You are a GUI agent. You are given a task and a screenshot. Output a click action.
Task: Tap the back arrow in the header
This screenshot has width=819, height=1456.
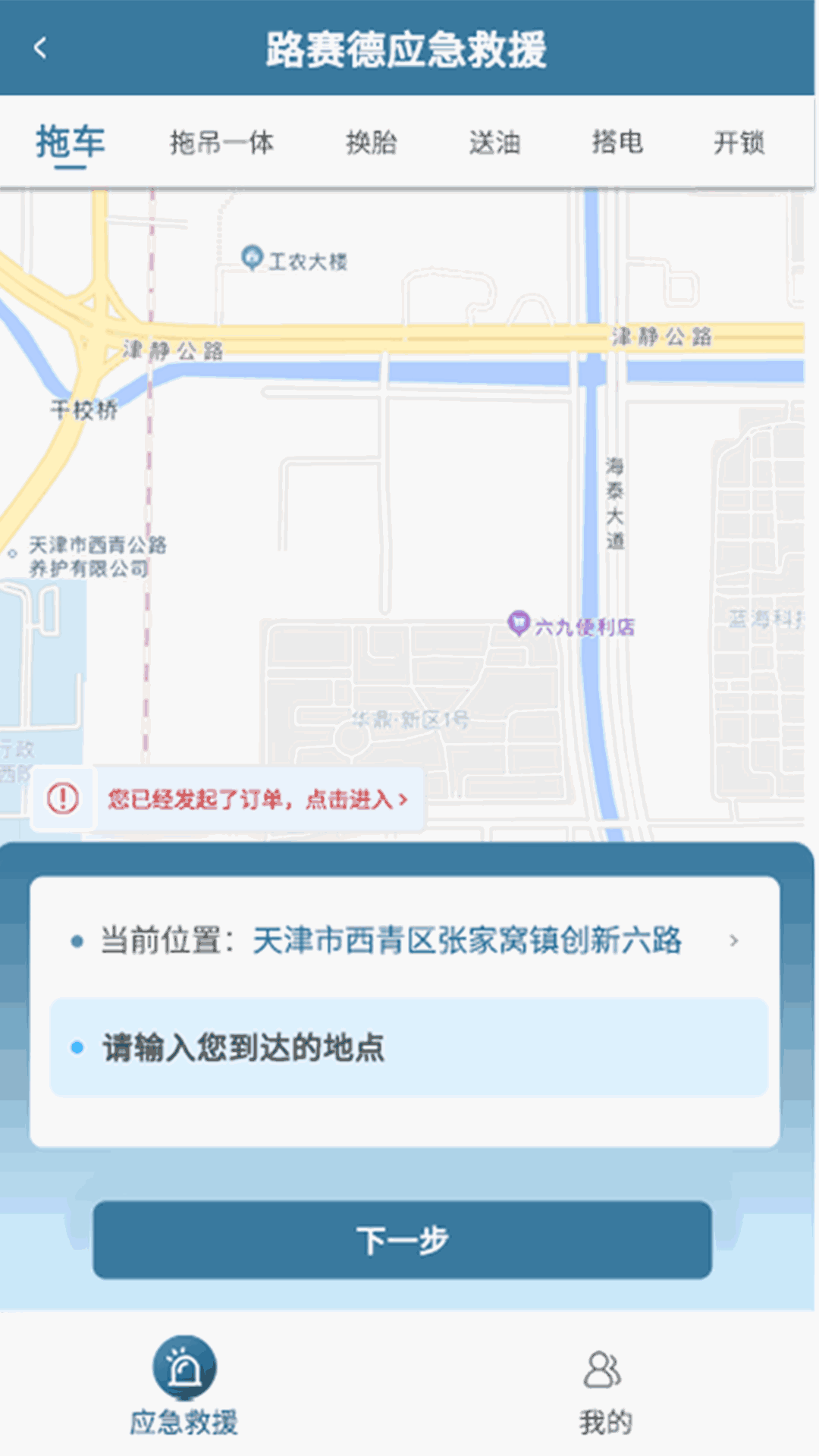click(x=39, y=47)
